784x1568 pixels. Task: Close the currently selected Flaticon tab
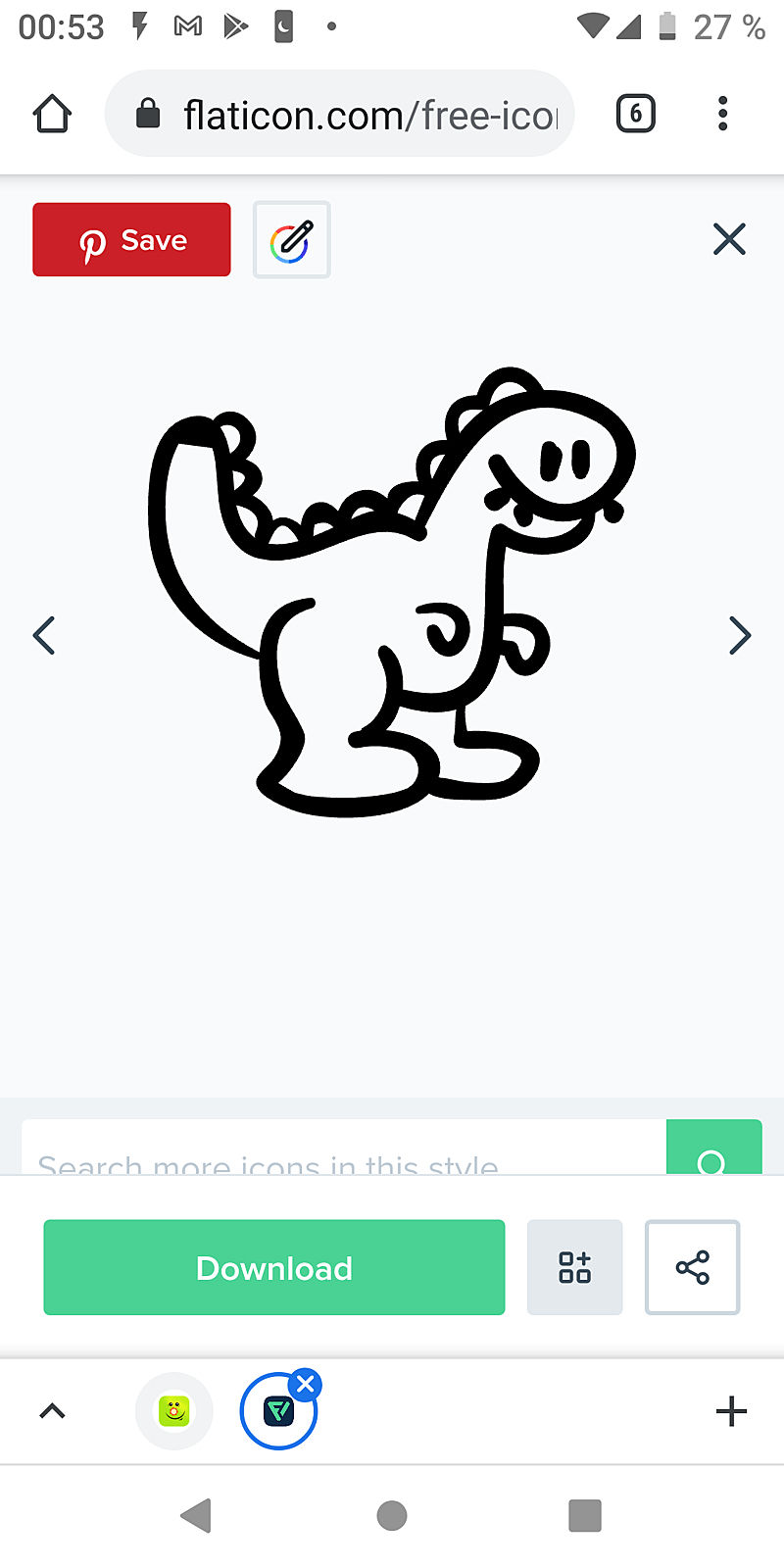306,1384
